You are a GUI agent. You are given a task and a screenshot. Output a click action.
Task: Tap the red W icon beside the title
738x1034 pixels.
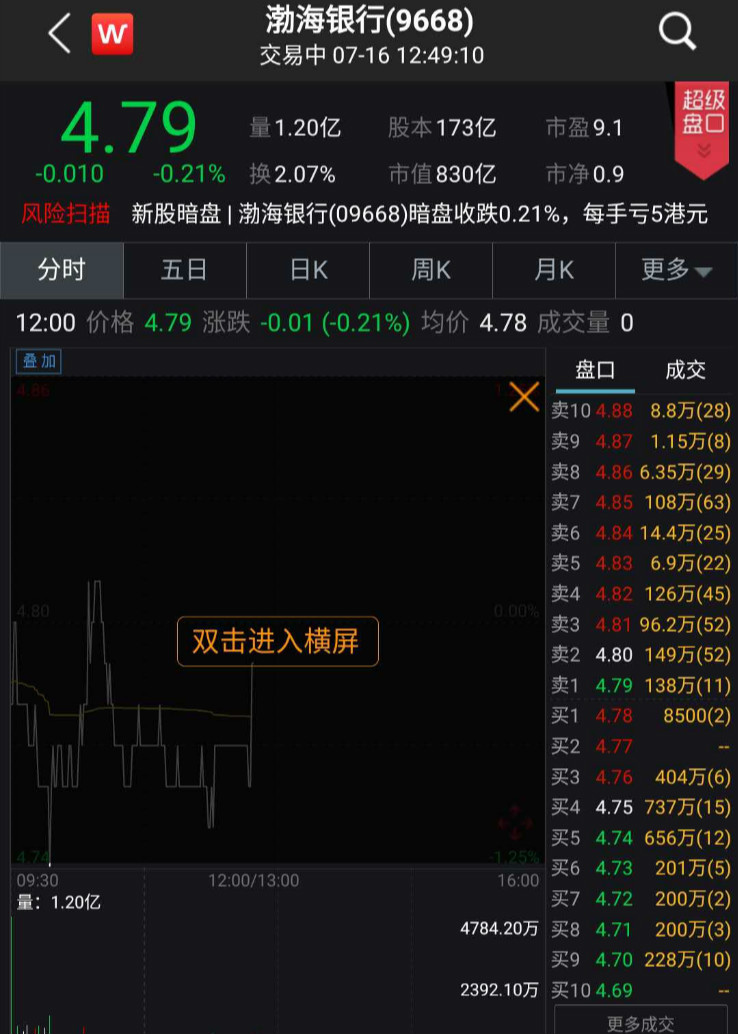click(x=112, y=35)
